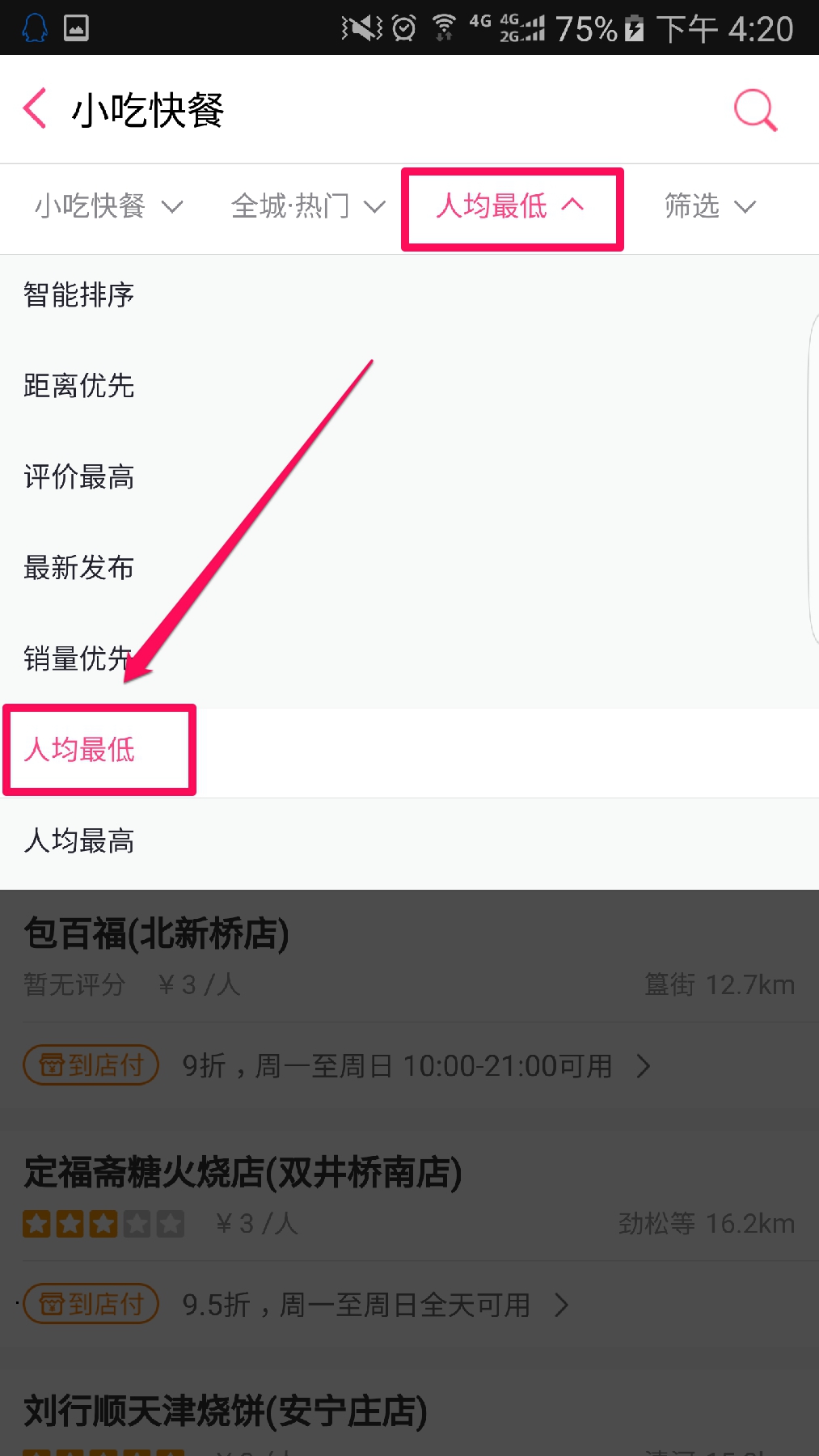Select 智能排序 sort option
819x1456 pixels.
coord(79,295)
